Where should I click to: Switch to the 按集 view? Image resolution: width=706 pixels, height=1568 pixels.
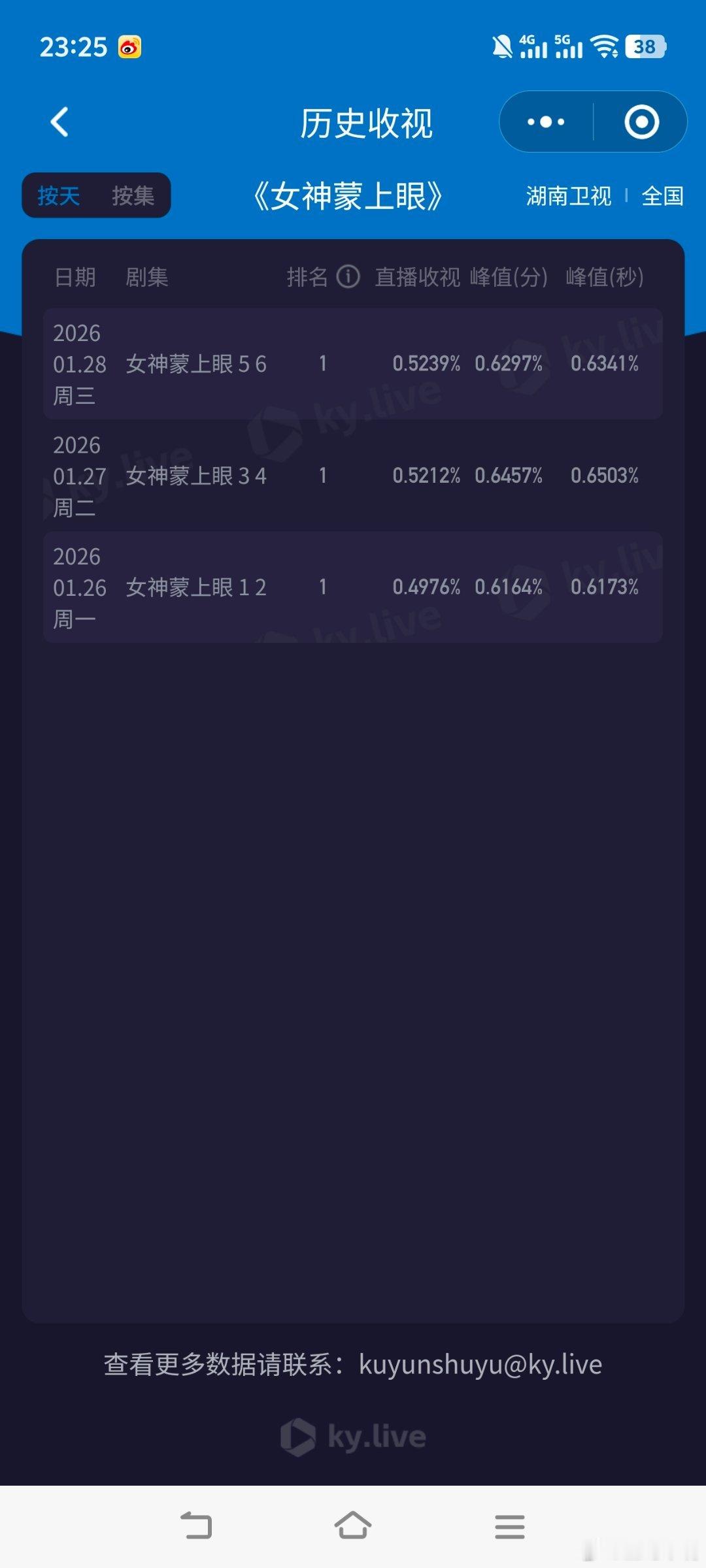(x=134, y=195)
